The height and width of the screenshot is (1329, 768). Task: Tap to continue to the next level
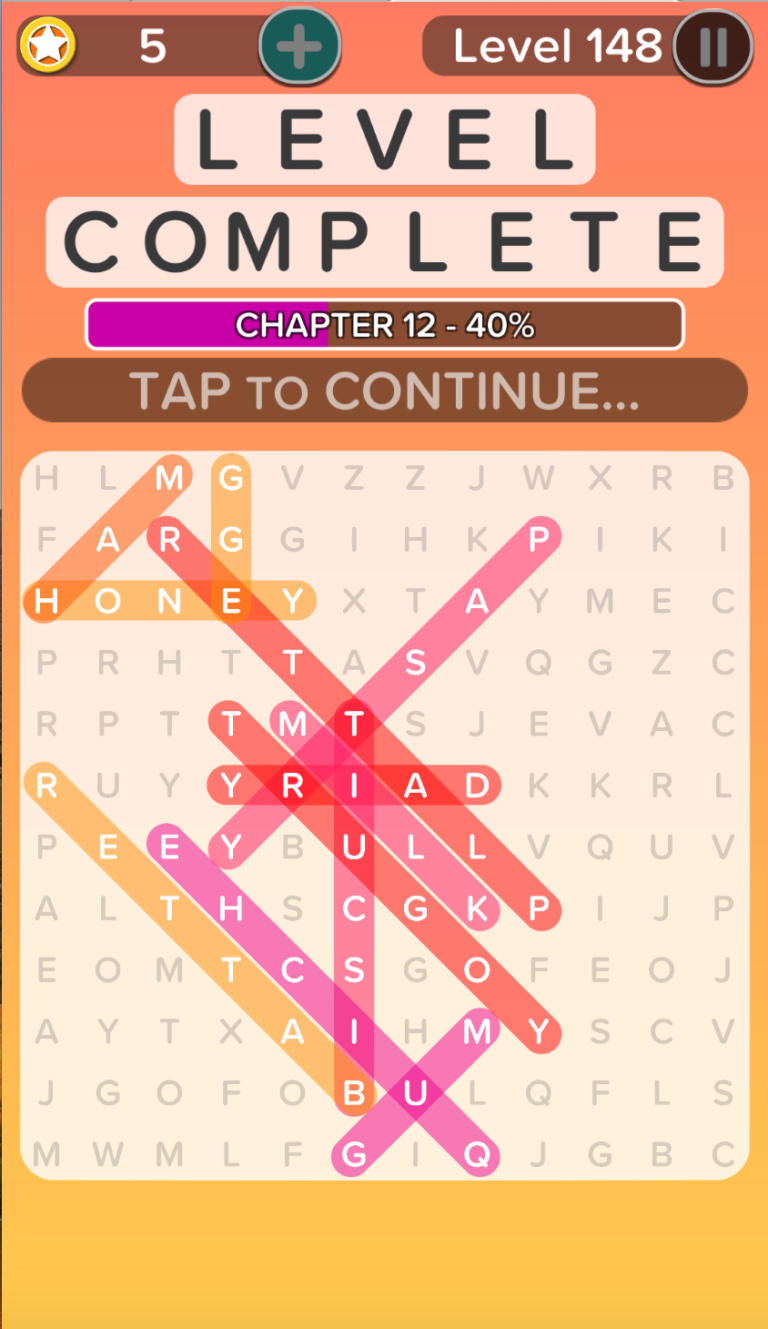(x=384, y=390)
